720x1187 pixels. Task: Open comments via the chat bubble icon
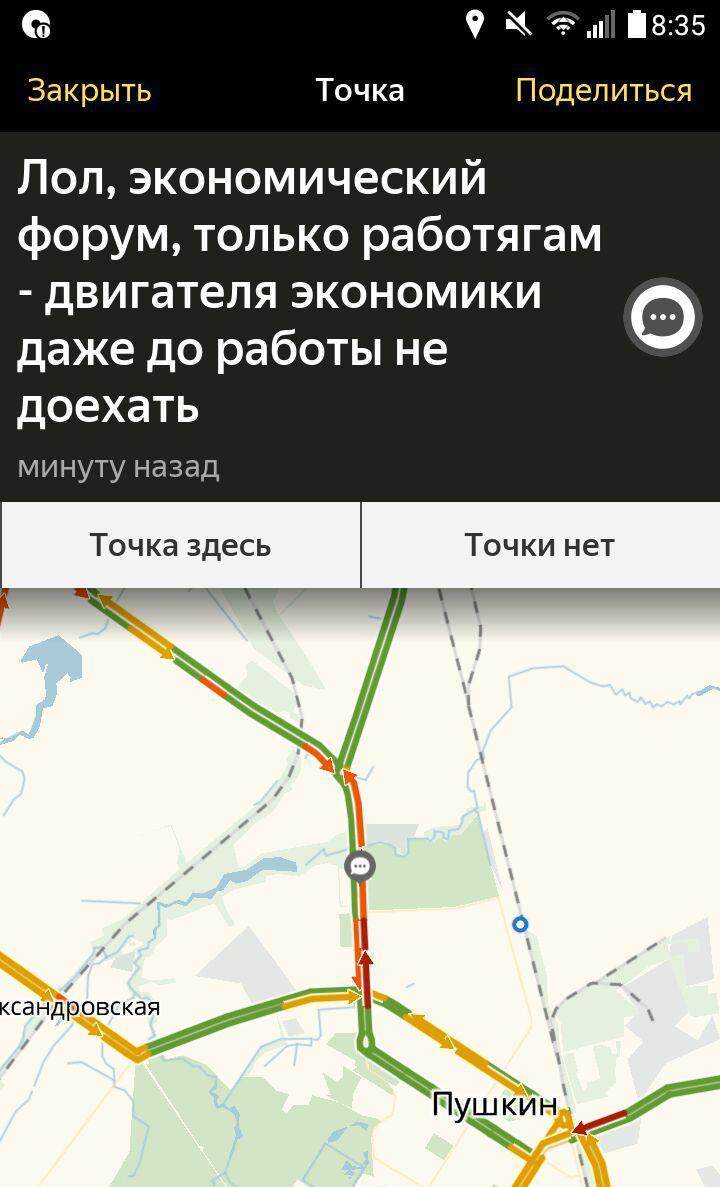click(x=662, y=318)
